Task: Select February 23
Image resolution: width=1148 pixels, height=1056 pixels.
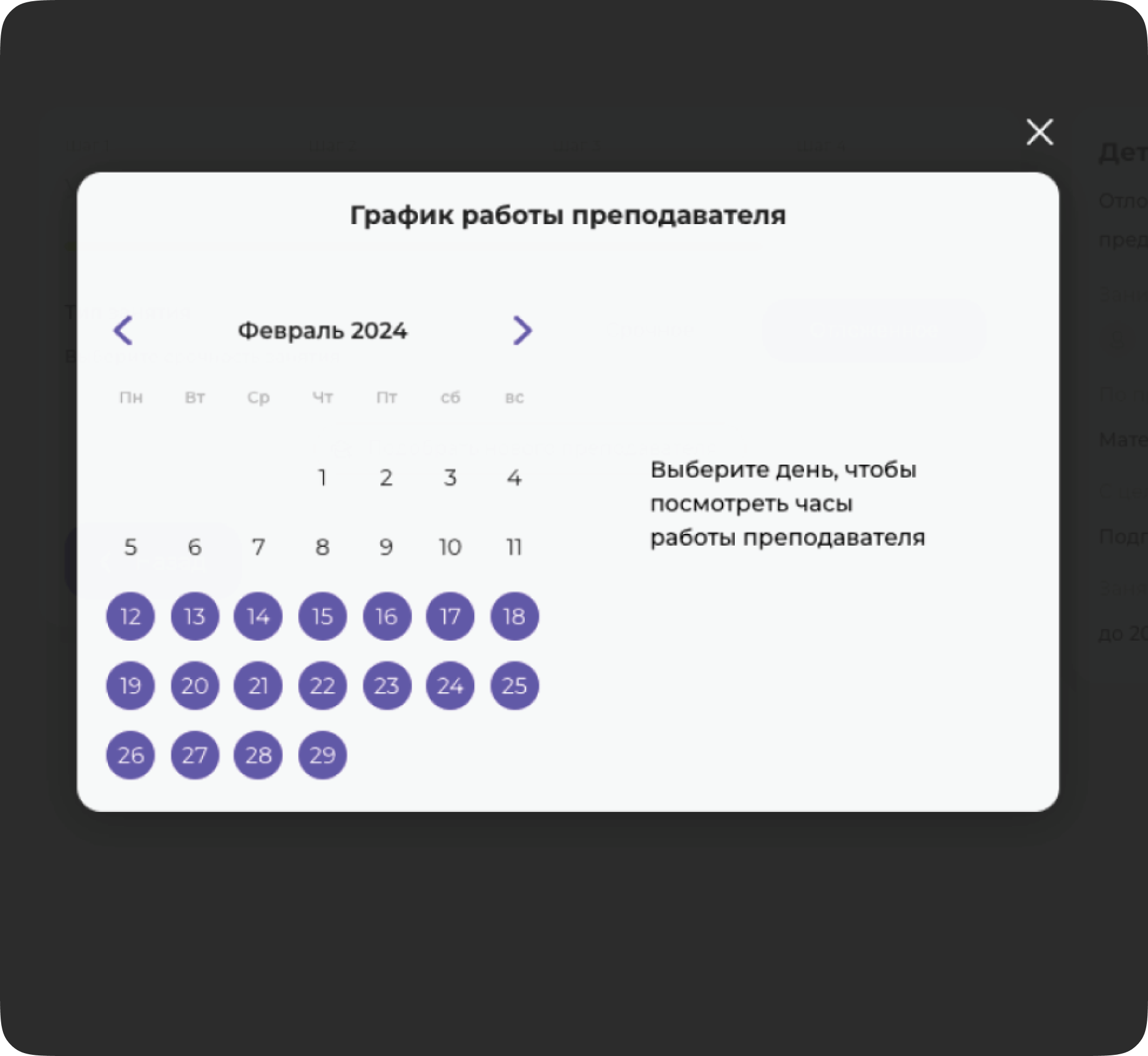Action: point(387,686)
